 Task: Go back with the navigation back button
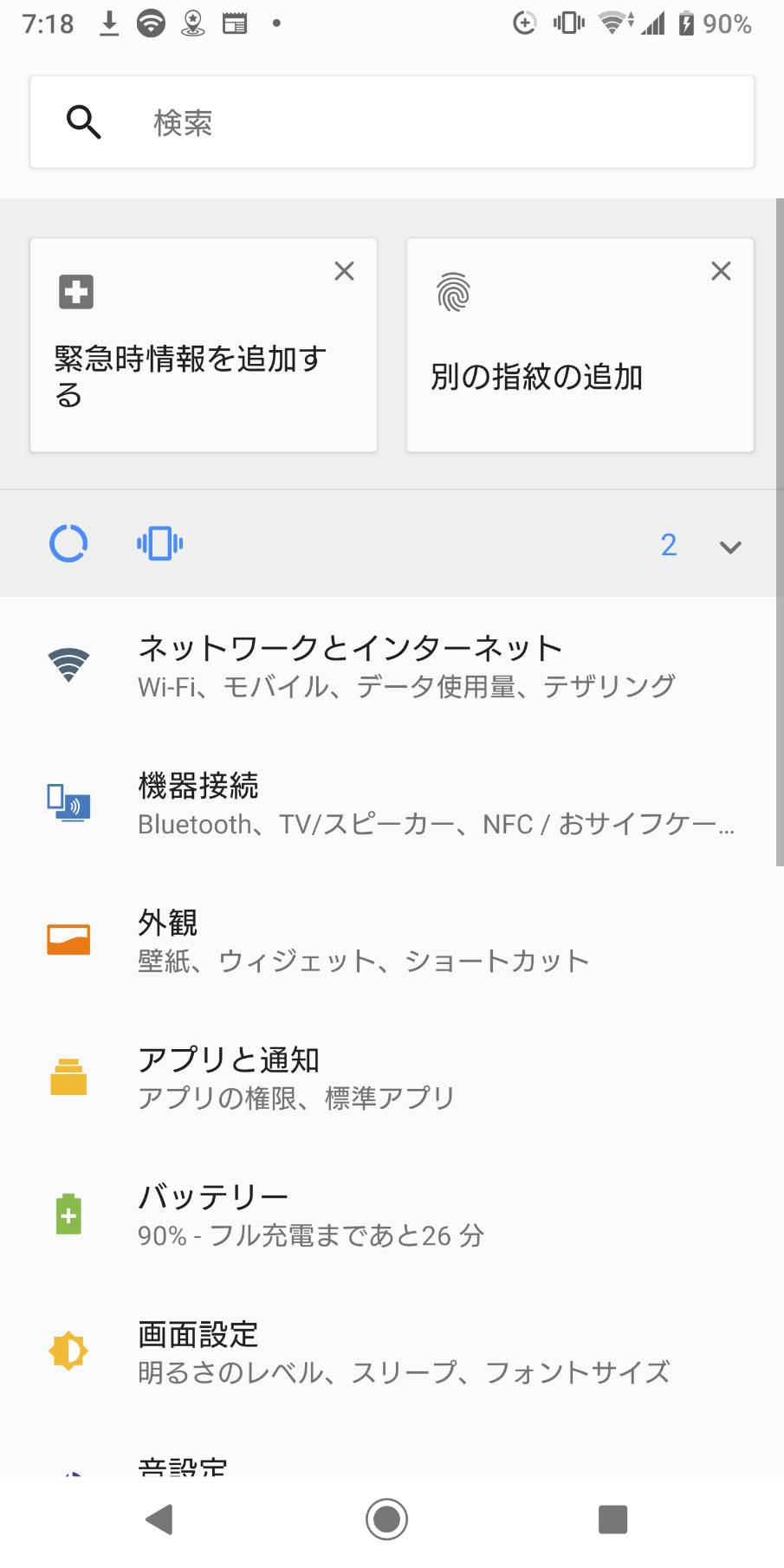tap(160, 1519)
